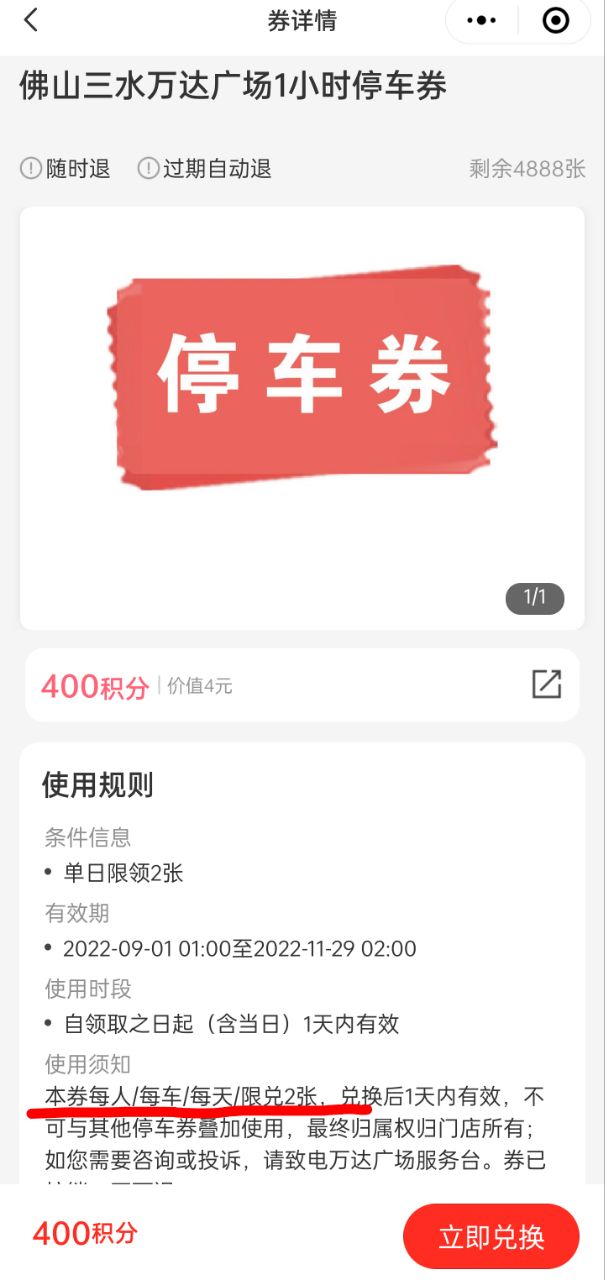Tap the 立即兑换 redeem button
The width and height of the screenshot is (605, 1280).
491,1236
